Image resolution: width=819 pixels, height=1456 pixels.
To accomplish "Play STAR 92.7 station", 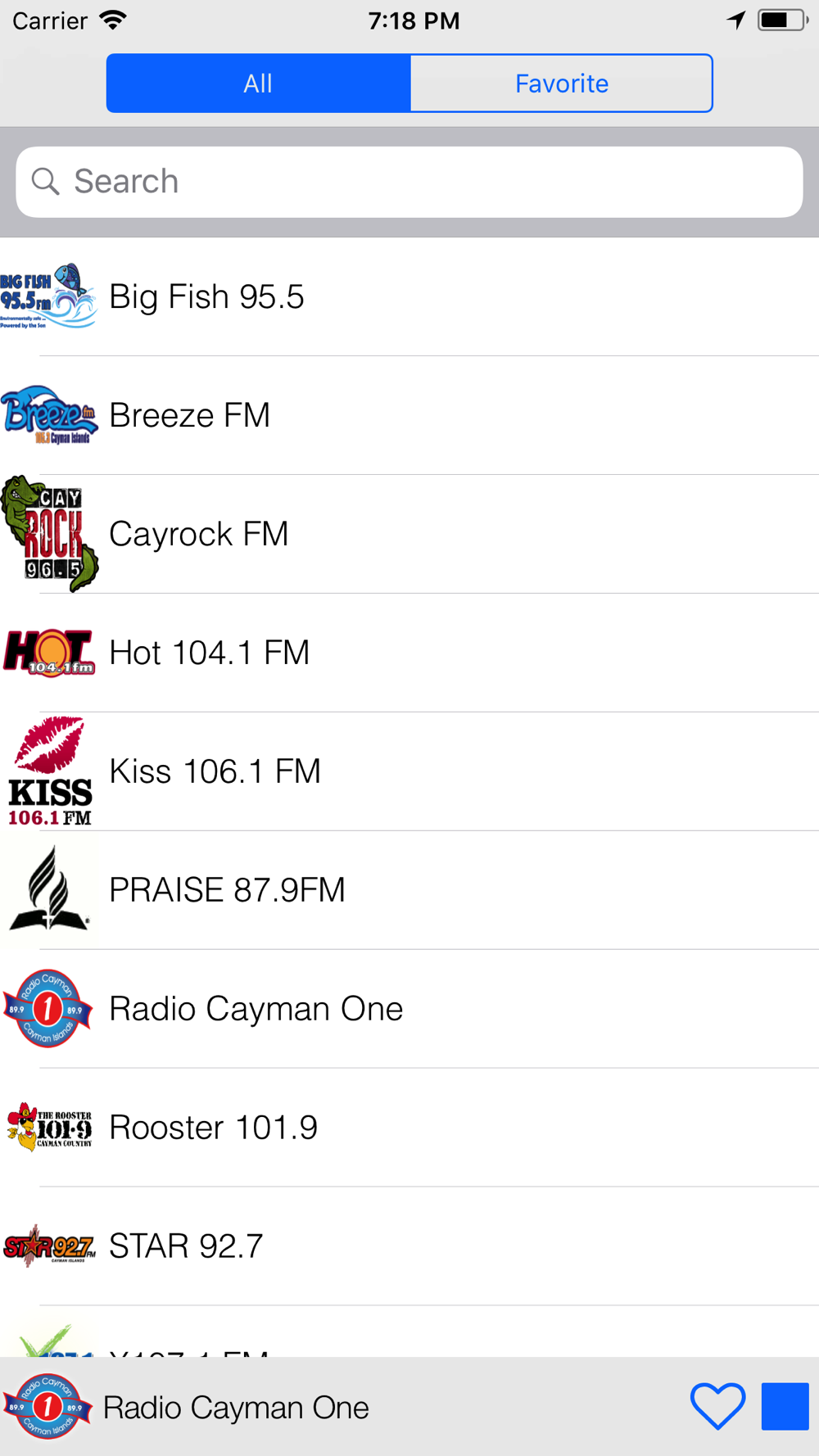I will coord(409,1246).
